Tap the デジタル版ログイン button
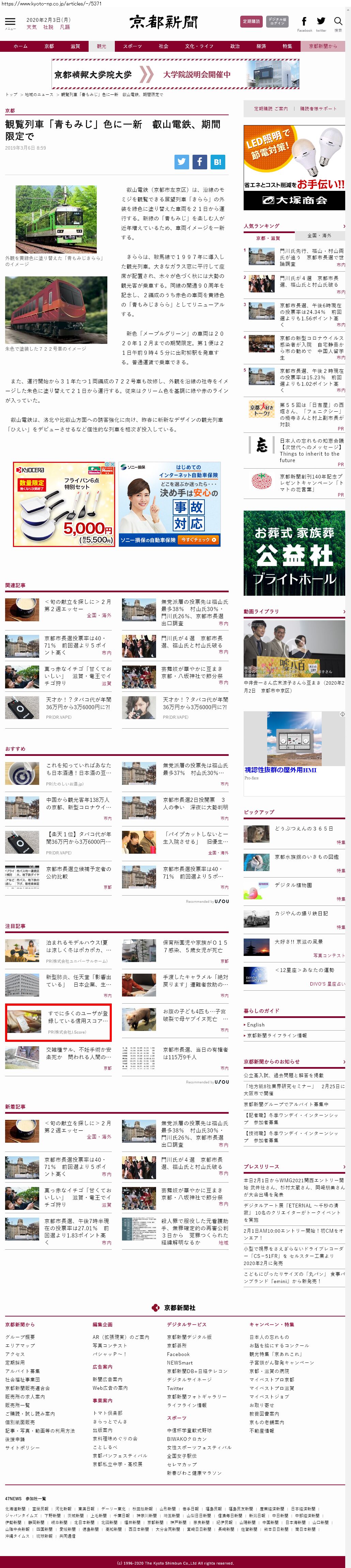Image resolution: width=351 pixels, height=1568 pixels. [277, 21]
